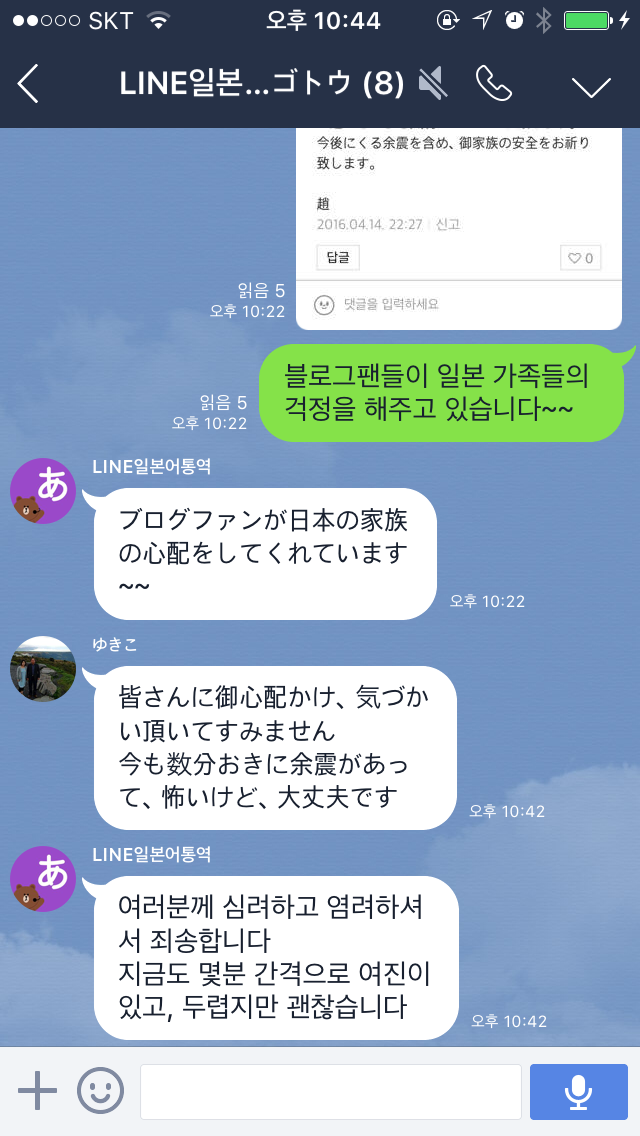Record a voice message with the microphone
640x1136 pixels.
[578, 1091]
